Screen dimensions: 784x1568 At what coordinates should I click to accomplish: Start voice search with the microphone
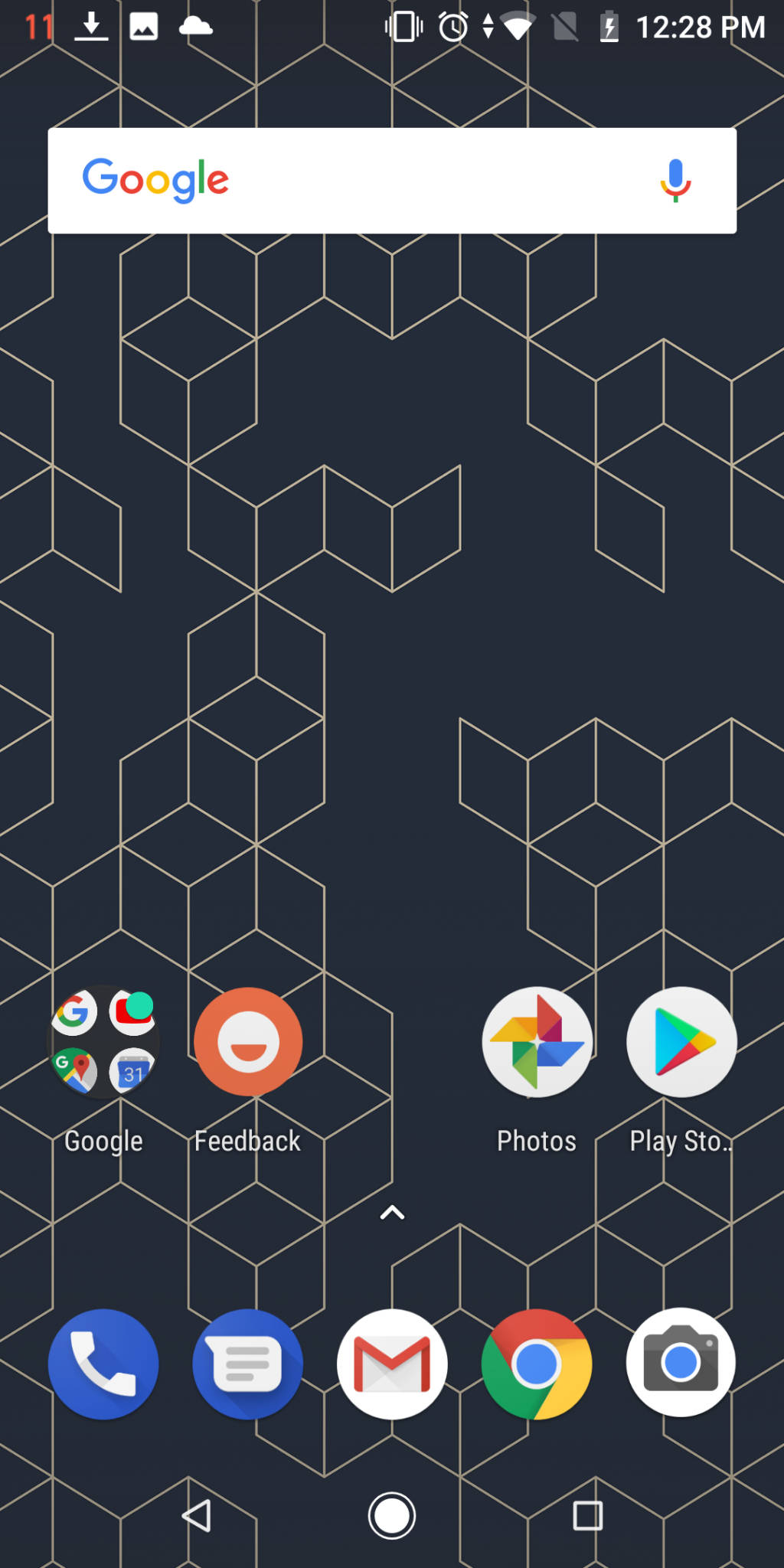pos(675,181)
